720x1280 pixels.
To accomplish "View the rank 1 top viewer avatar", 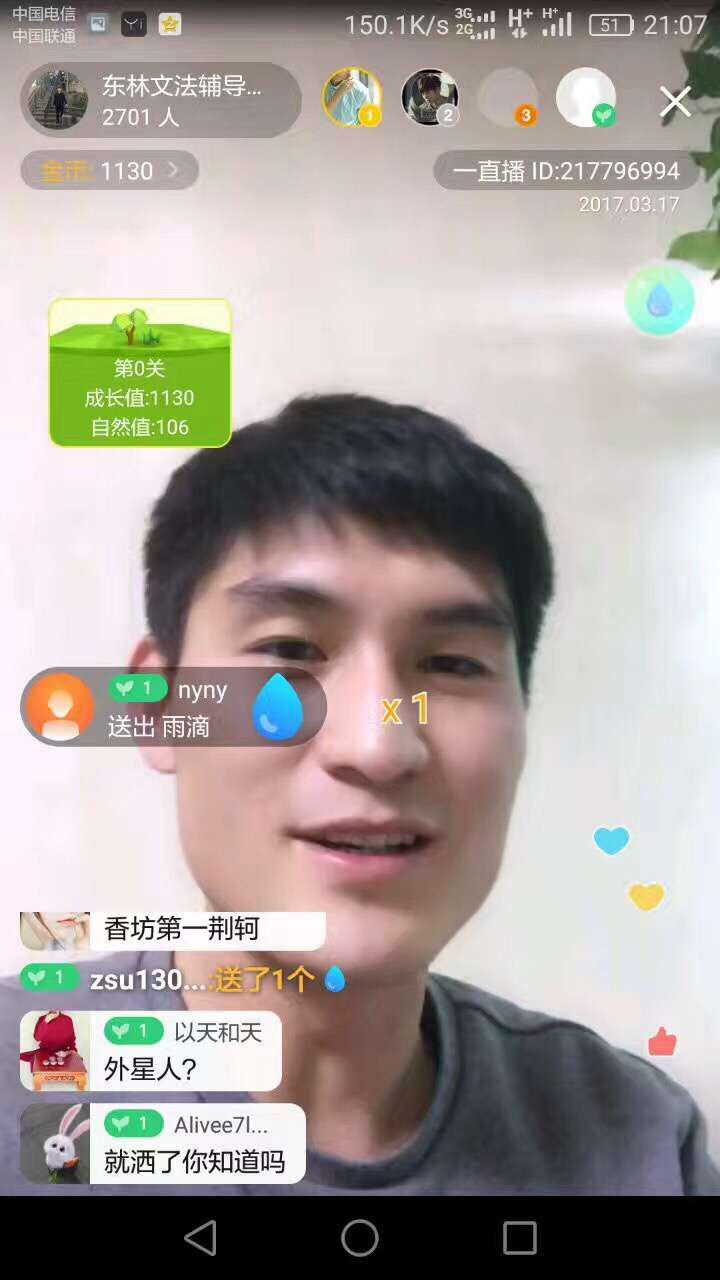I will 351,97.
